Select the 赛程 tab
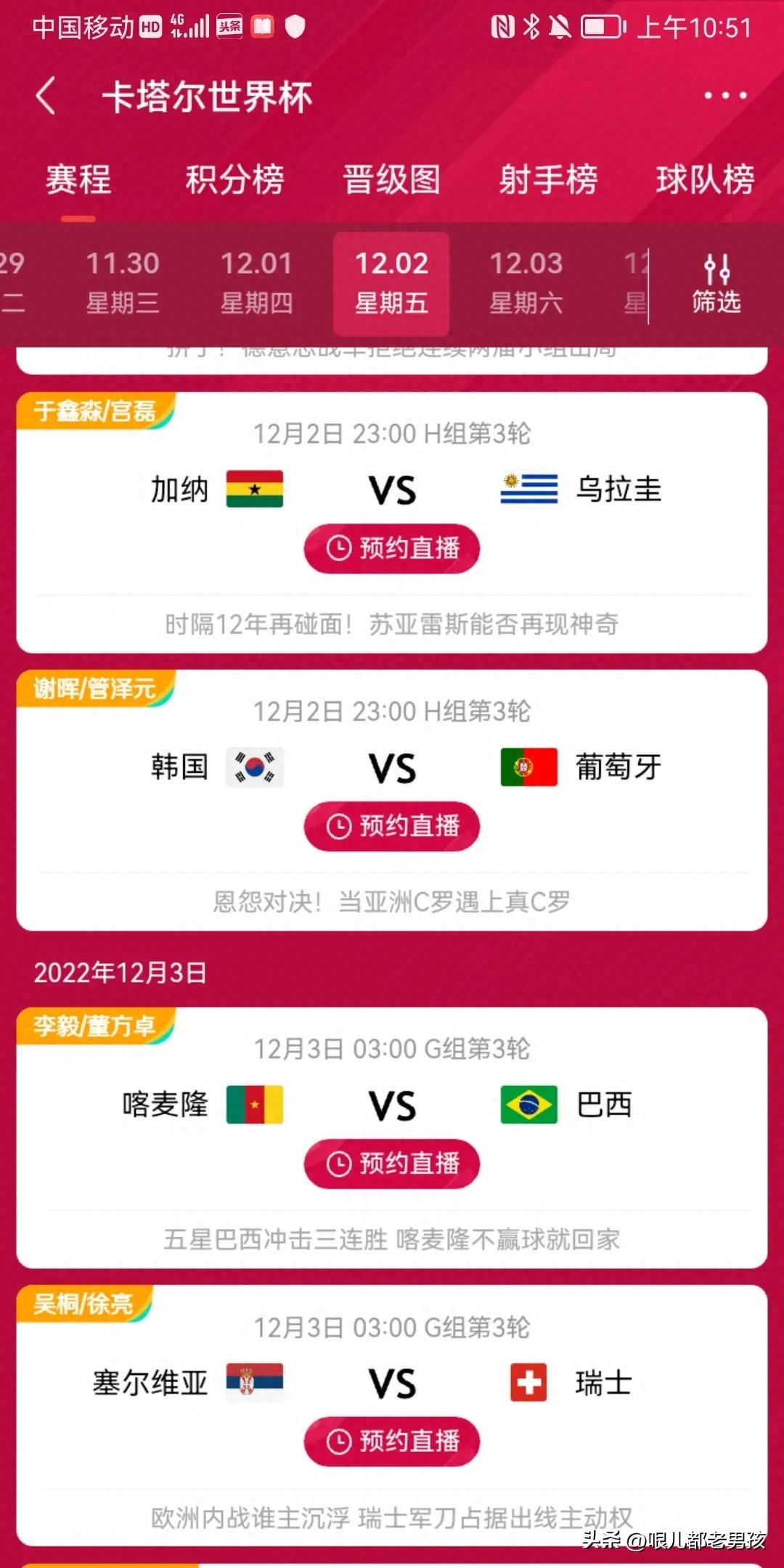 (78, 180)
